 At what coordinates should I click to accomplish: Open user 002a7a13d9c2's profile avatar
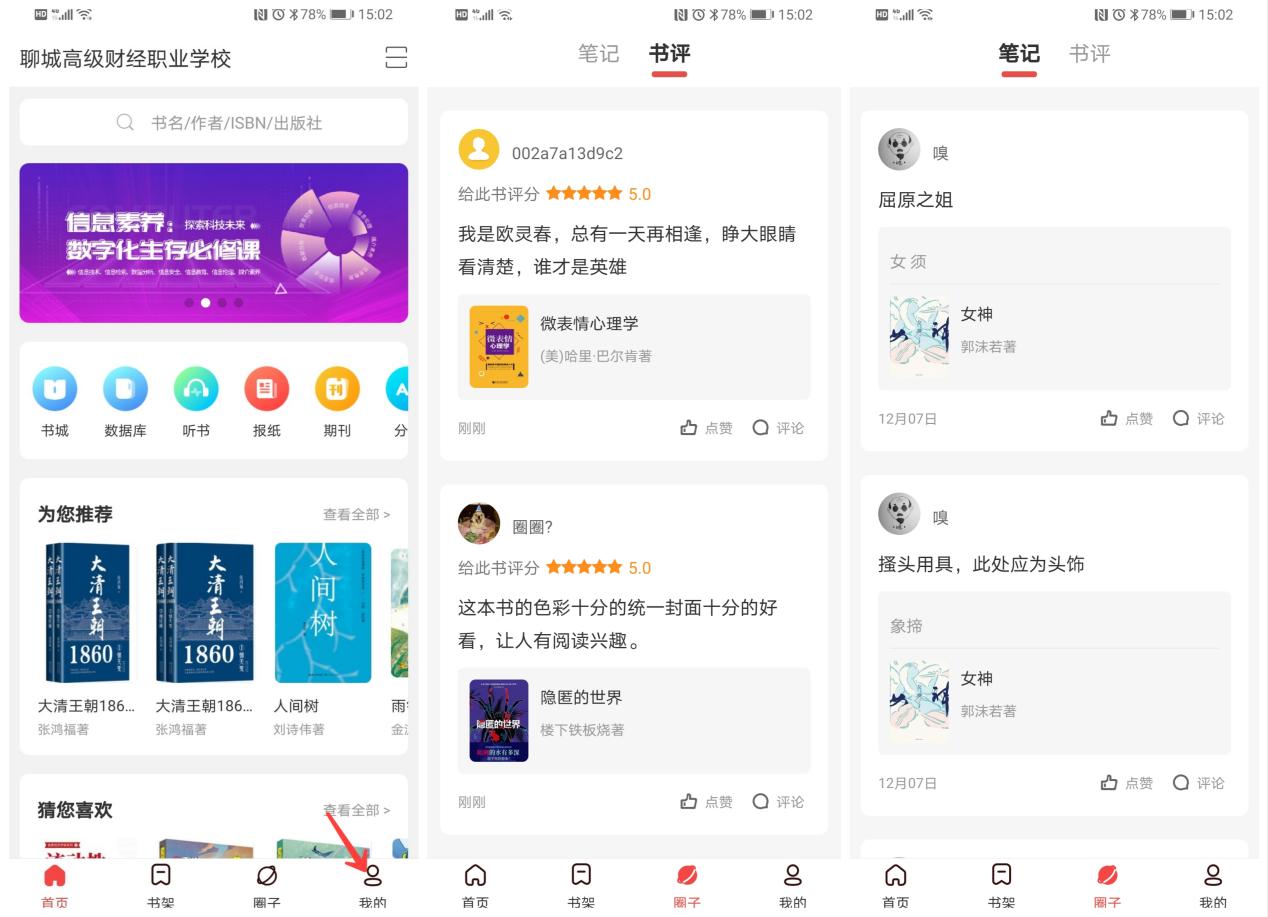479,150
